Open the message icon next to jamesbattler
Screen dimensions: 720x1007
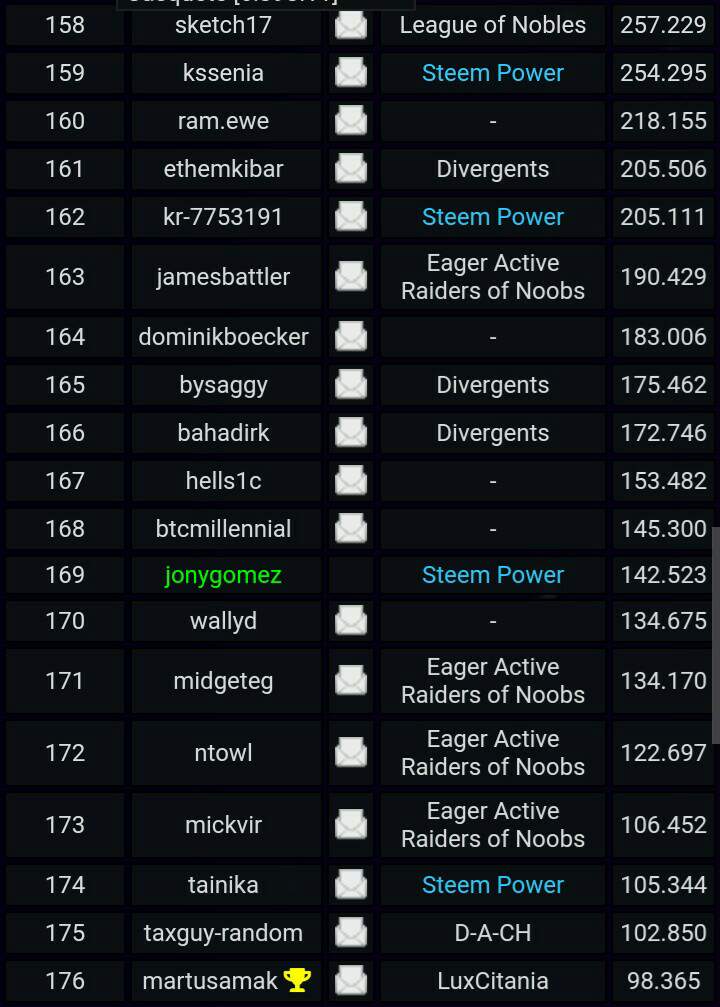tap(350, 277)
